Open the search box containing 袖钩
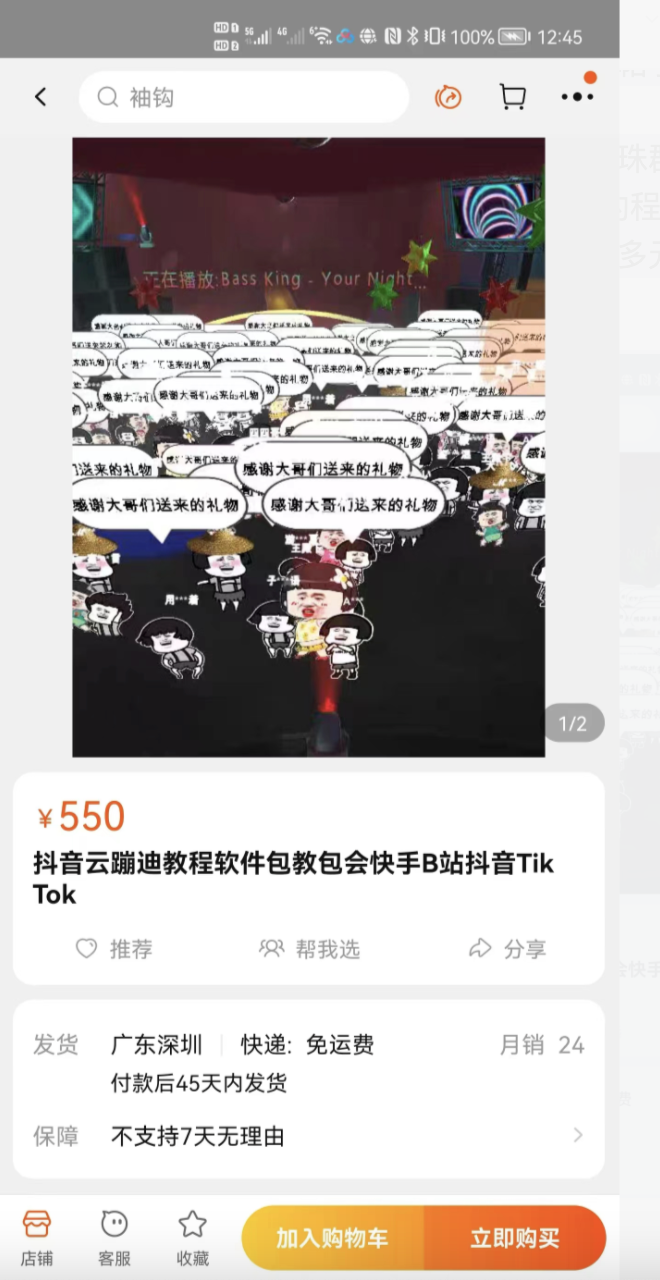The width and height of the screenshot is (660, 1280). pyautogui.click(x=244, y=97)
